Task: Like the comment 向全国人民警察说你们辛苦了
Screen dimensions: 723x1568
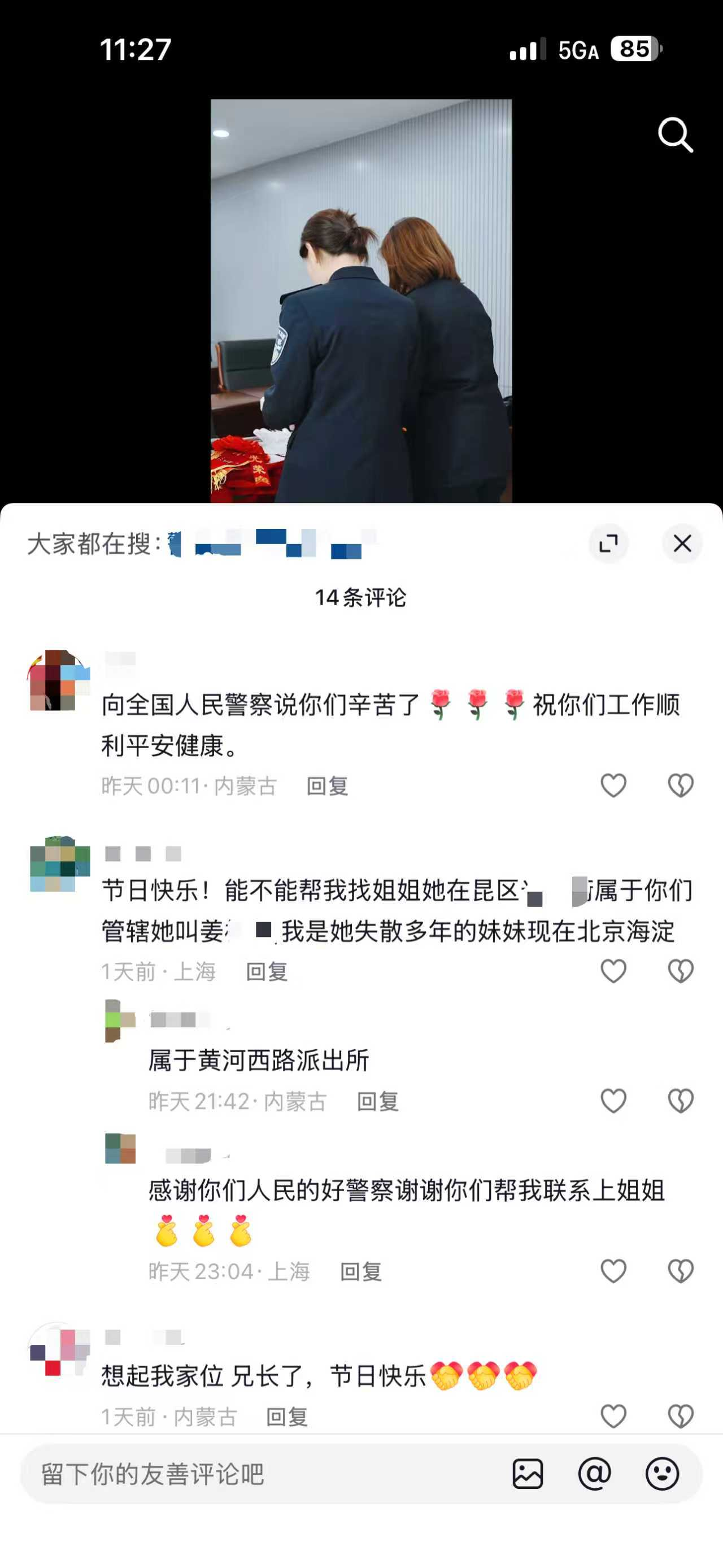Action: (x=613, y=785)
